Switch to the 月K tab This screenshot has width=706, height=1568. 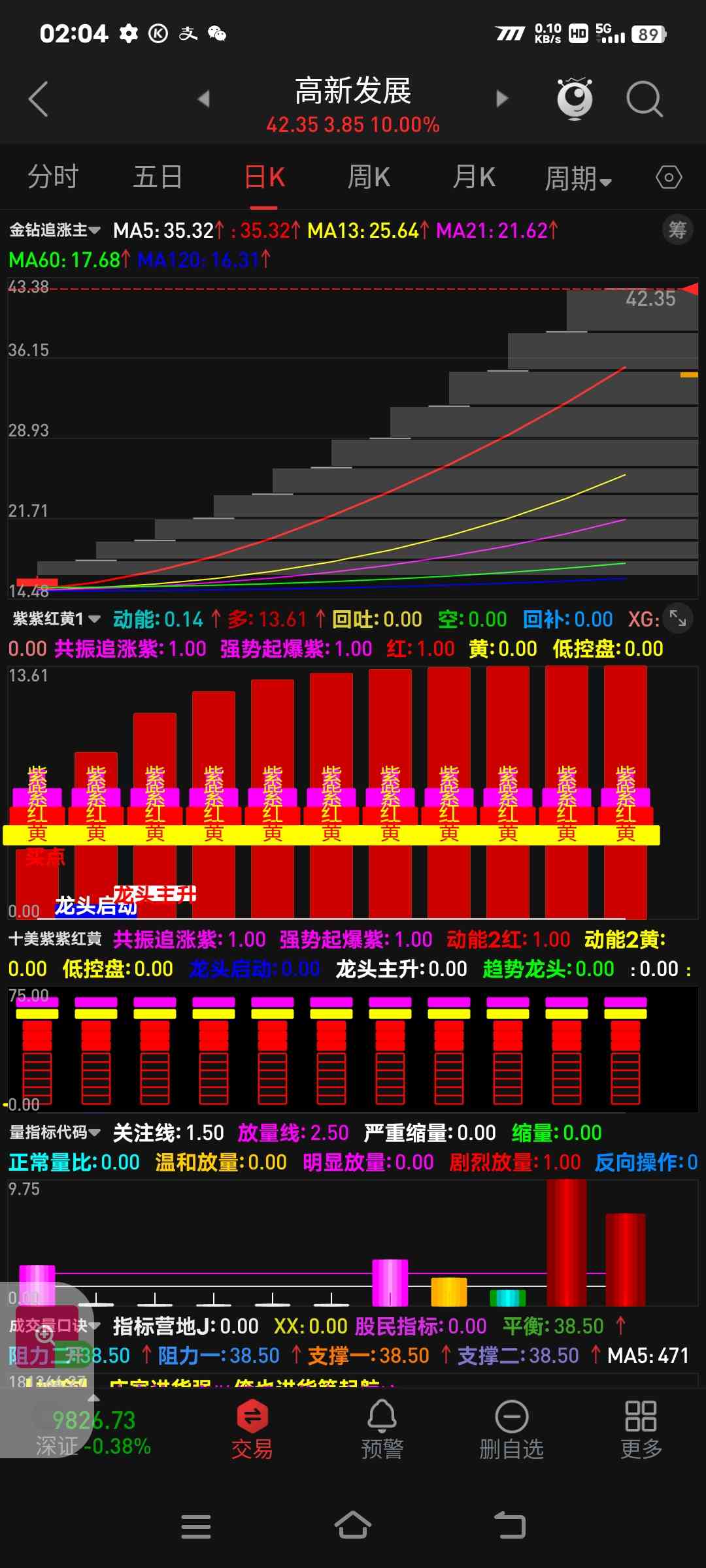474,177
